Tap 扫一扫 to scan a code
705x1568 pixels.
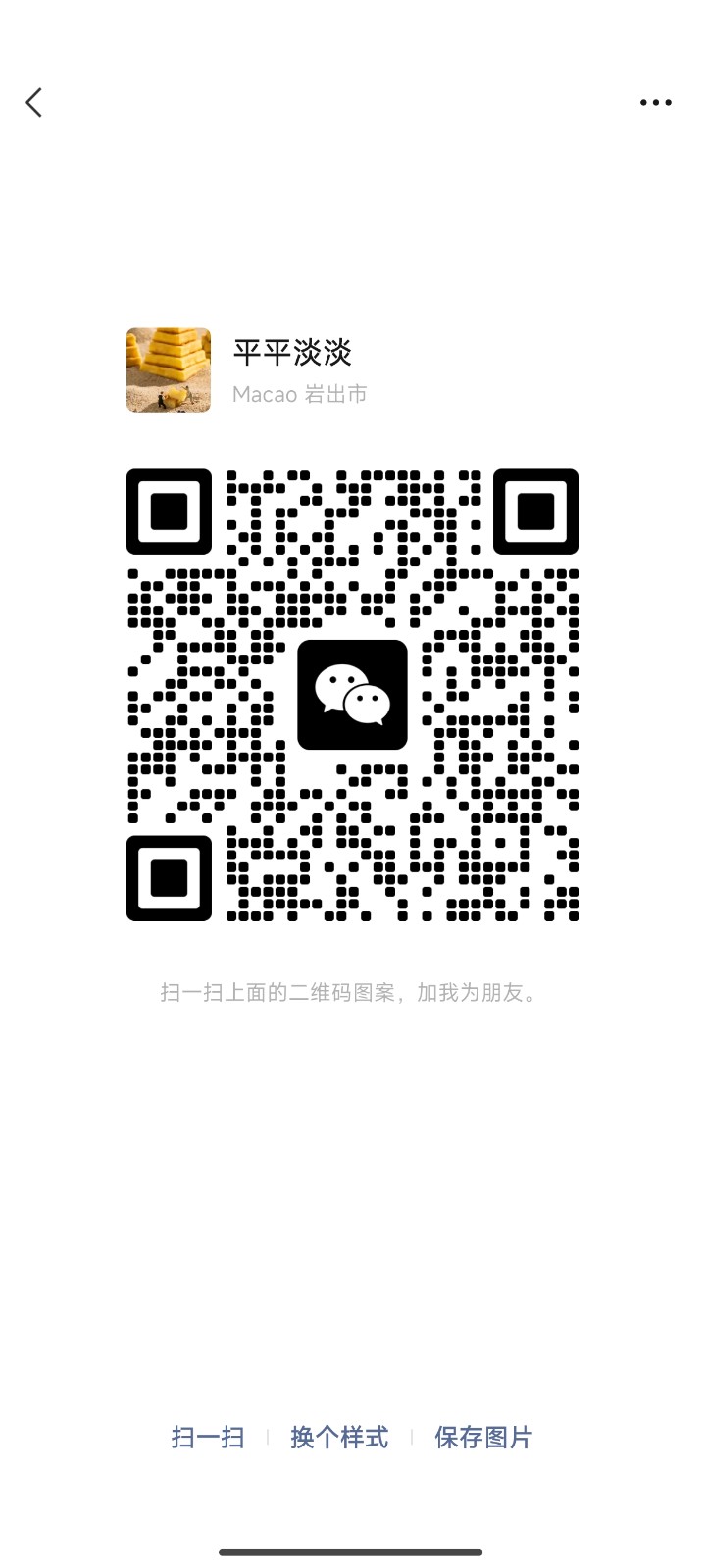click(x=208, y=1437)
